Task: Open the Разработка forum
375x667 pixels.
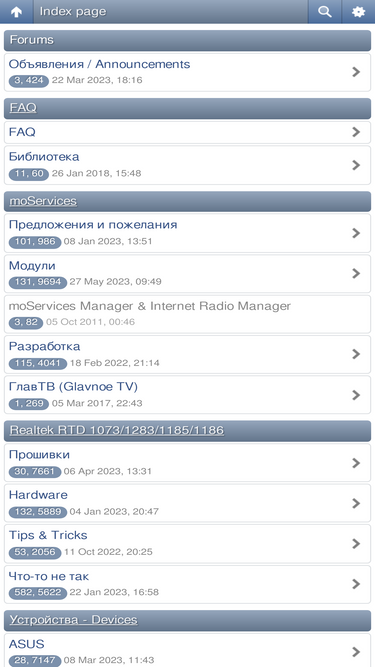Action: click(188, 354)
